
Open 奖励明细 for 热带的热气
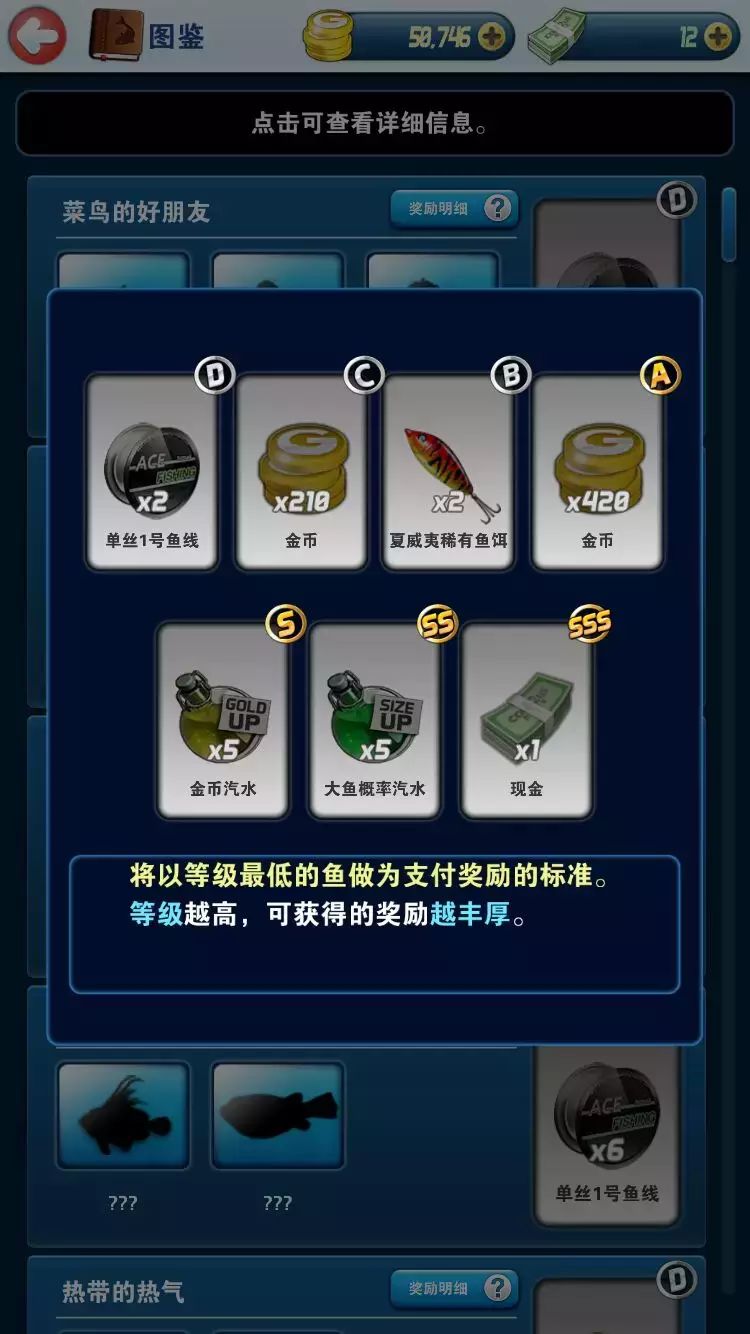[454, 1288]
